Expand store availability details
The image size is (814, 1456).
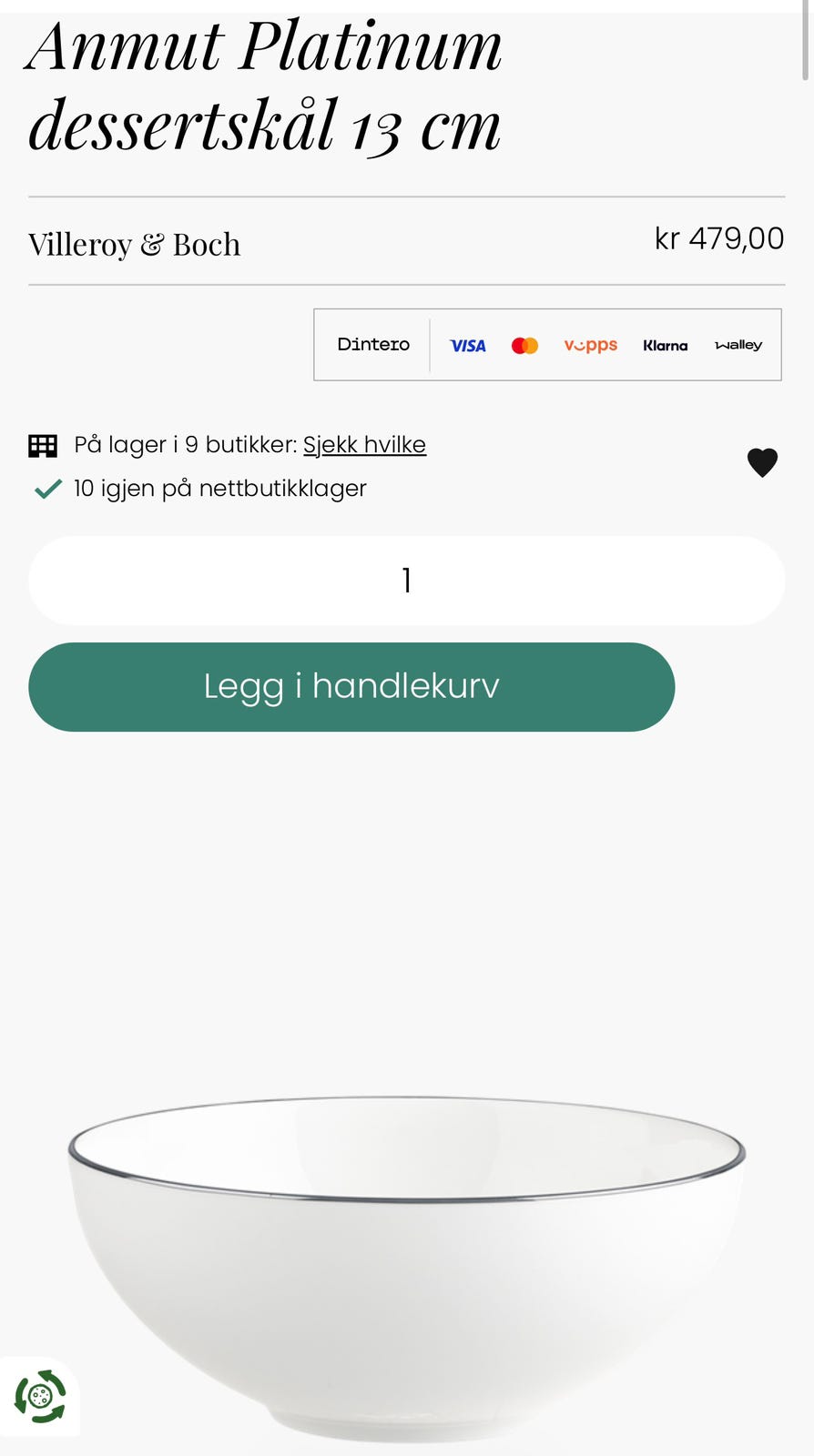coord(365,445)
